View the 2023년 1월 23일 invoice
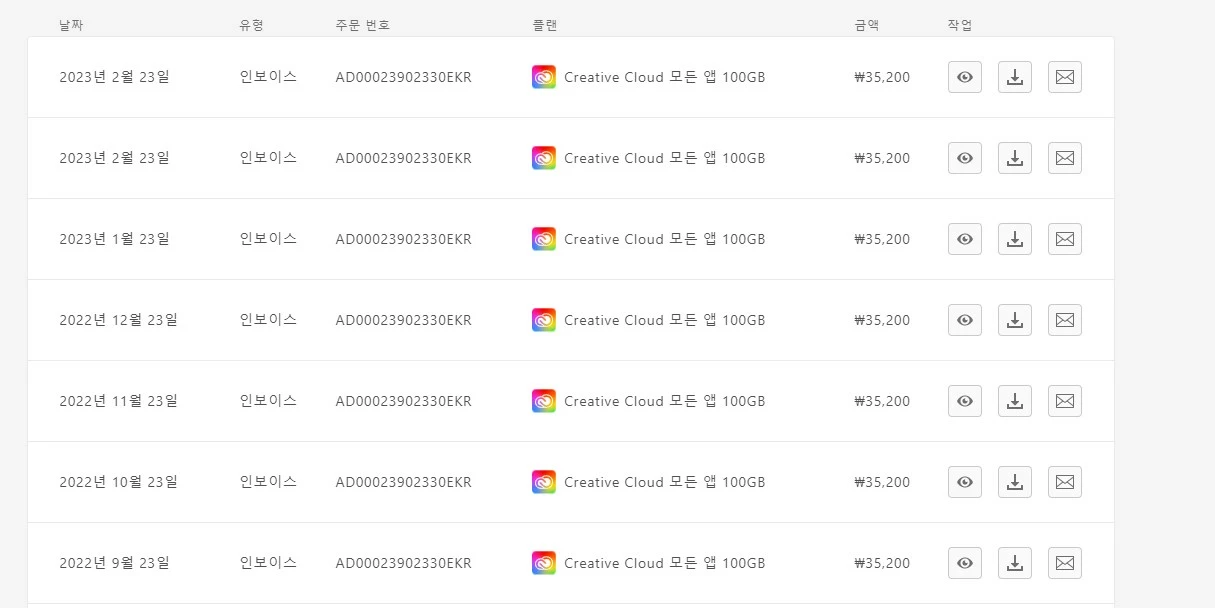The height and width of the screenshot is (608, 1215). click(x=964, y=239)
